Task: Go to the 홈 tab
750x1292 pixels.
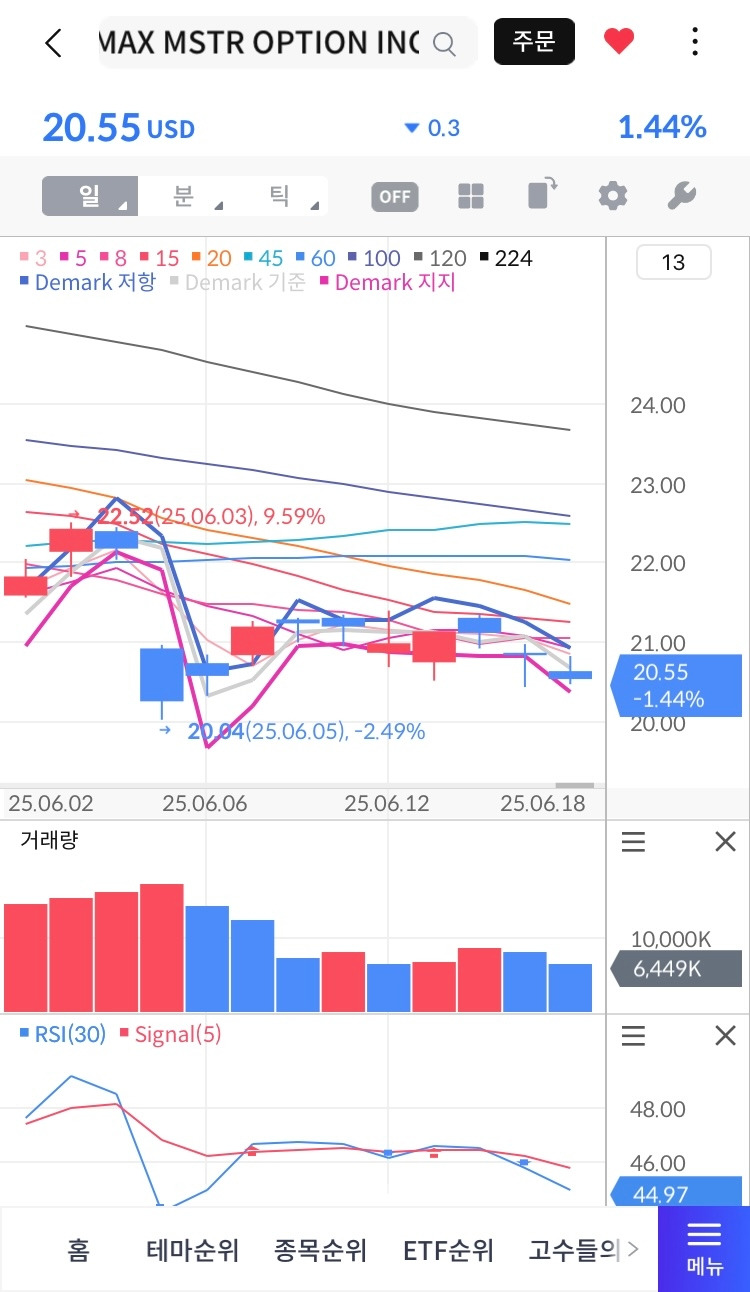Action: point(79,1250)
